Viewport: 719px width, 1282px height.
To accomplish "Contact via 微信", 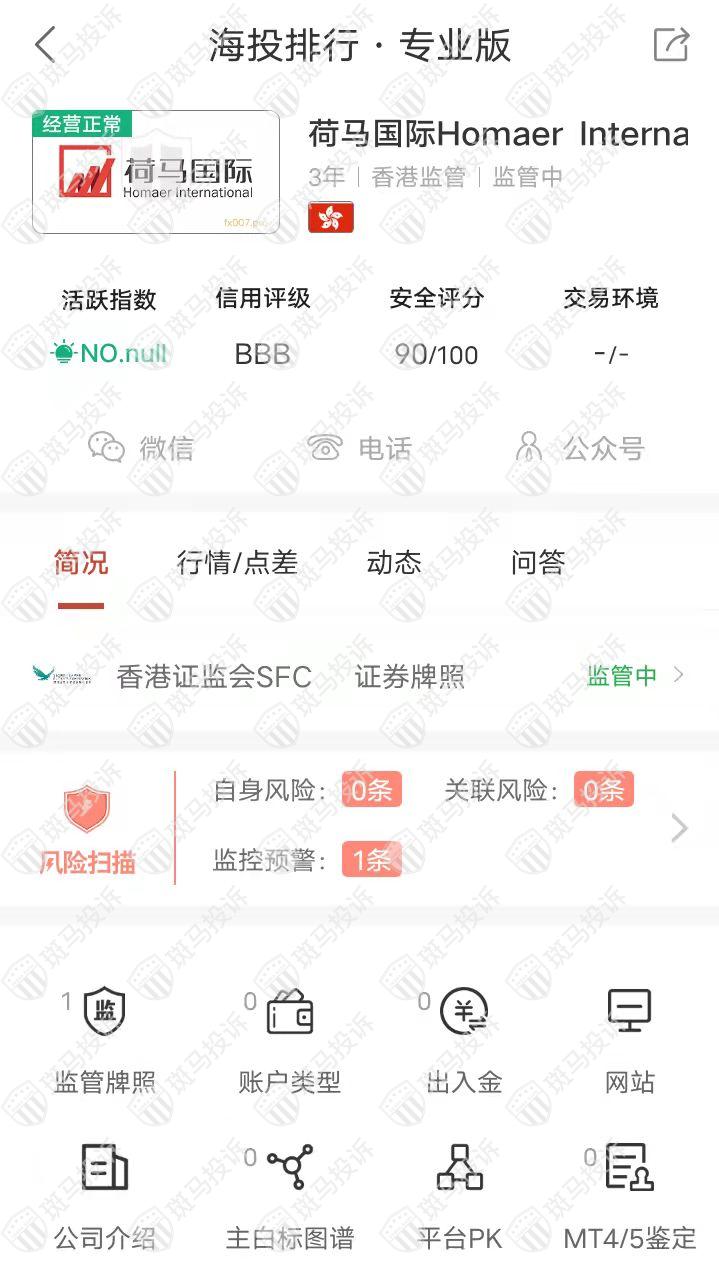I will click(x=141, y=447).
